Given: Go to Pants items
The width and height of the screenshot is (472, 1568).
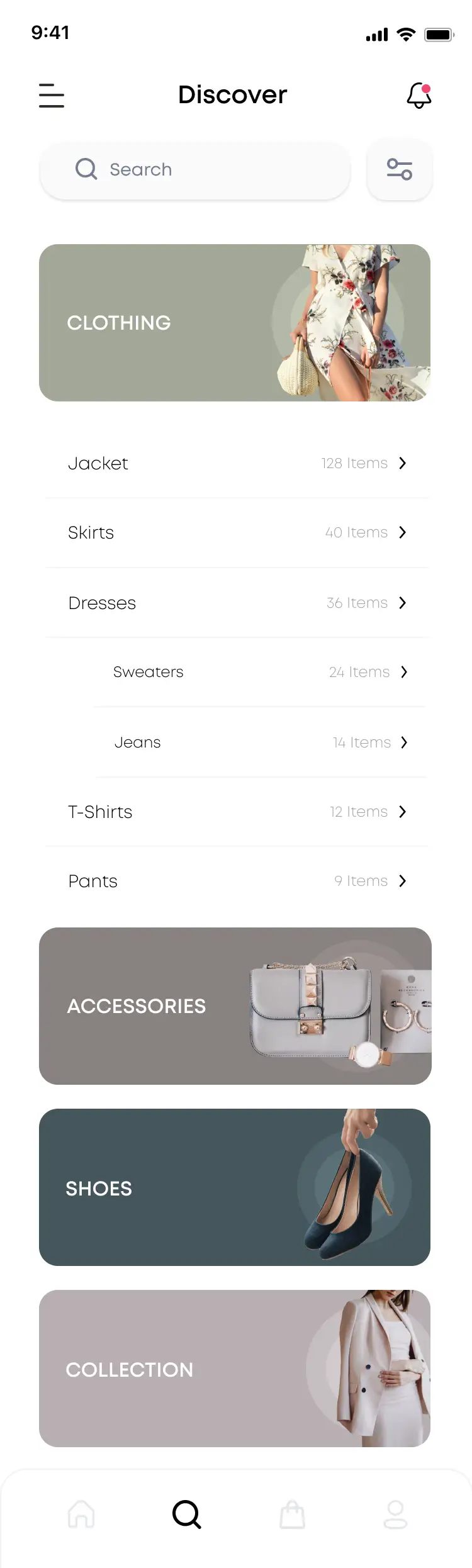Looking at the screenshot, I should coord(237,881).
